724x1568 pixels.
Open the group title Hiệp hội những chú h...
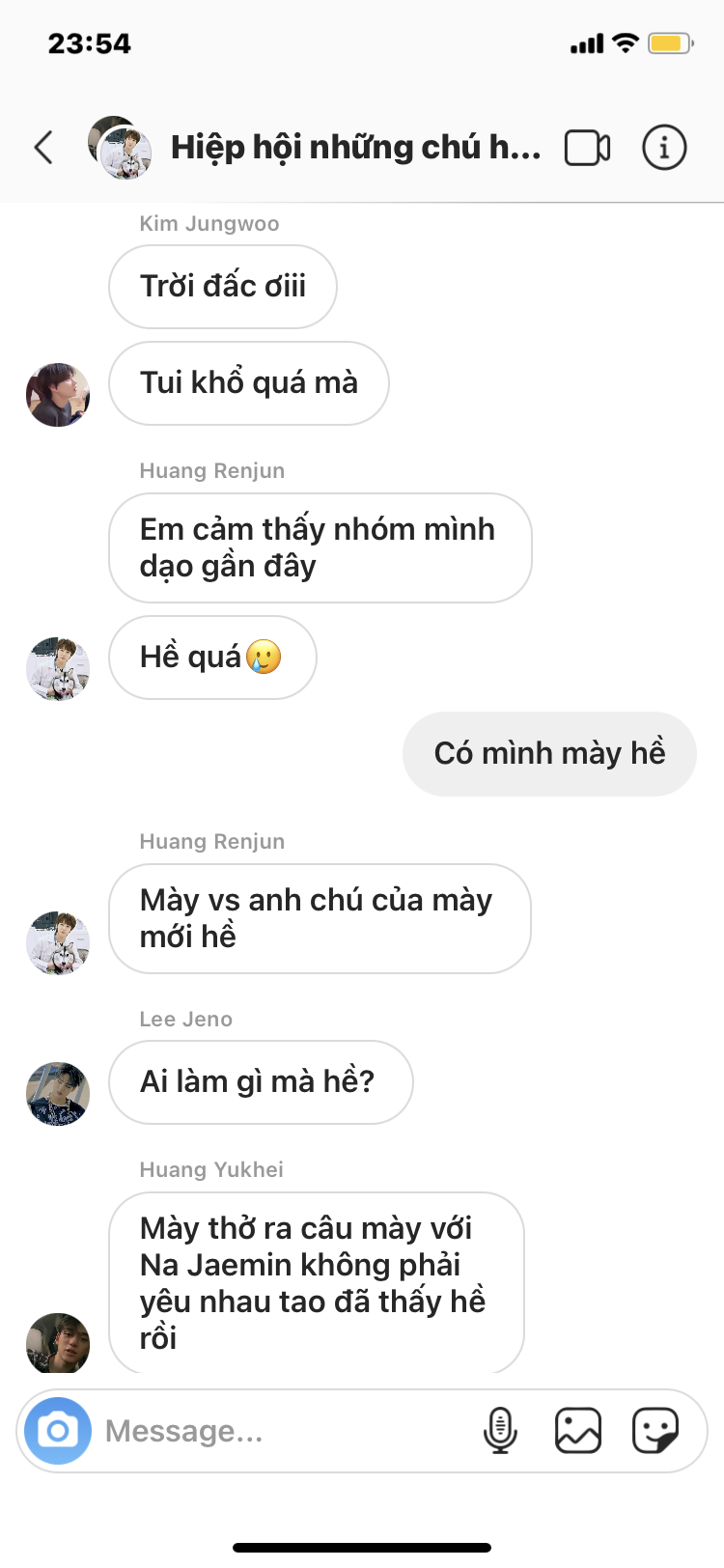355,148
